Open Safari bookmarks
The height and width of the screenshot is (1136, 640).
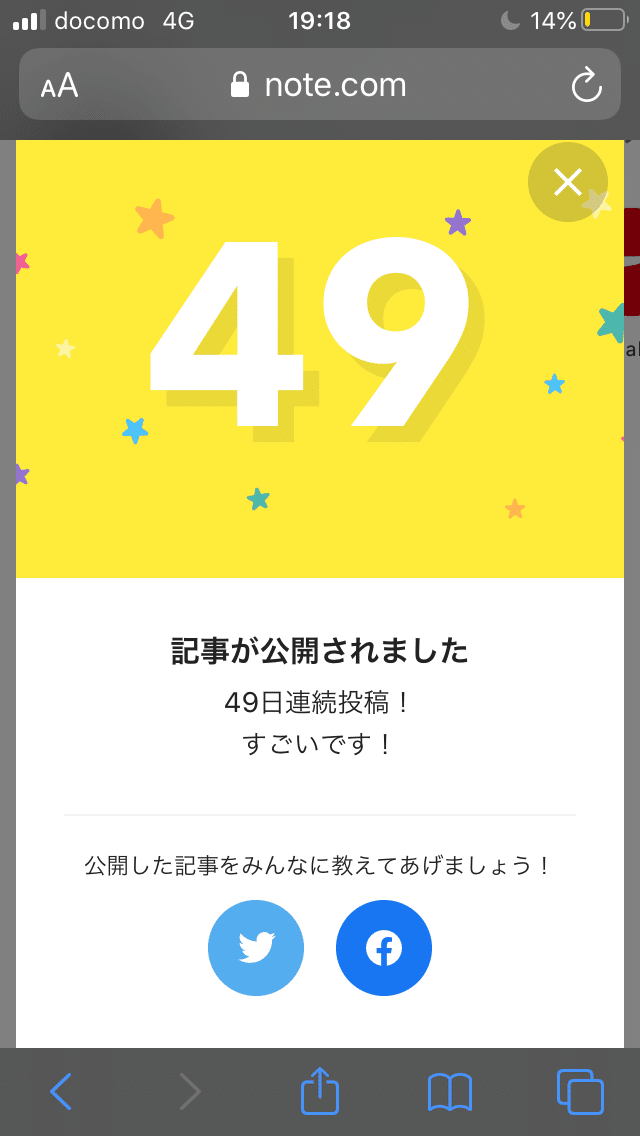pyautogui.click(x=450, y=1092)
